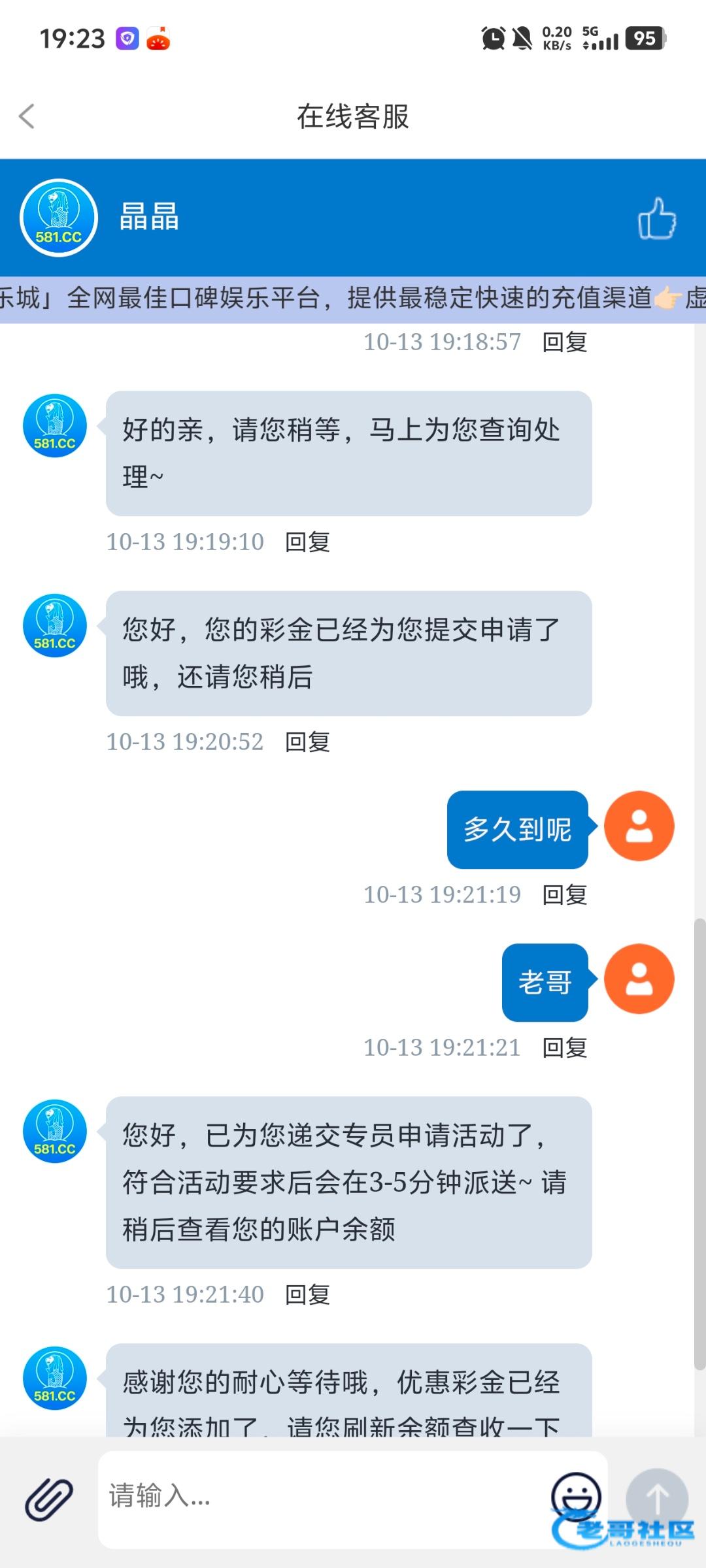Give agent 晶晶 a thumbs-up rating
The height and width of the screenshot is (1568, 706).
click(x=657, y=218)
